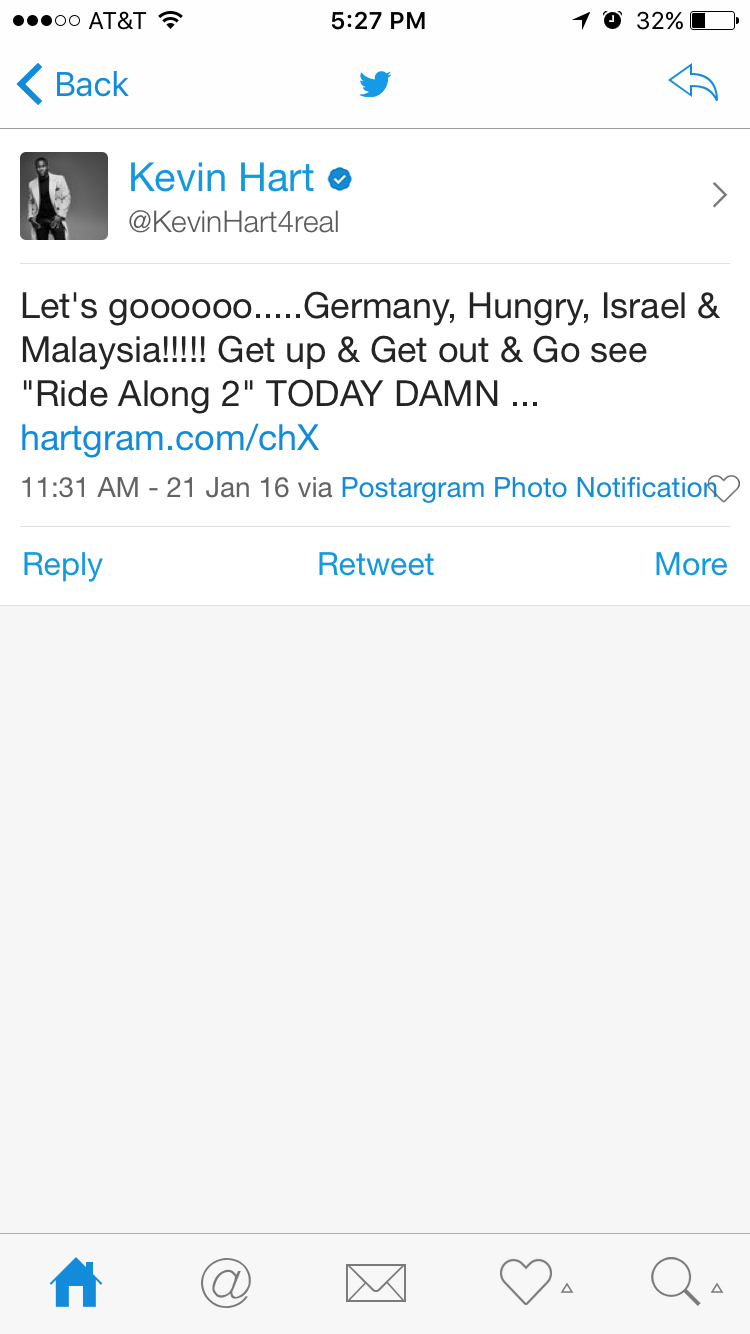Viewport: 750px width, 1334px height.
Task: Like this tweet with the heart icon
Action: [x=724, y=488]
